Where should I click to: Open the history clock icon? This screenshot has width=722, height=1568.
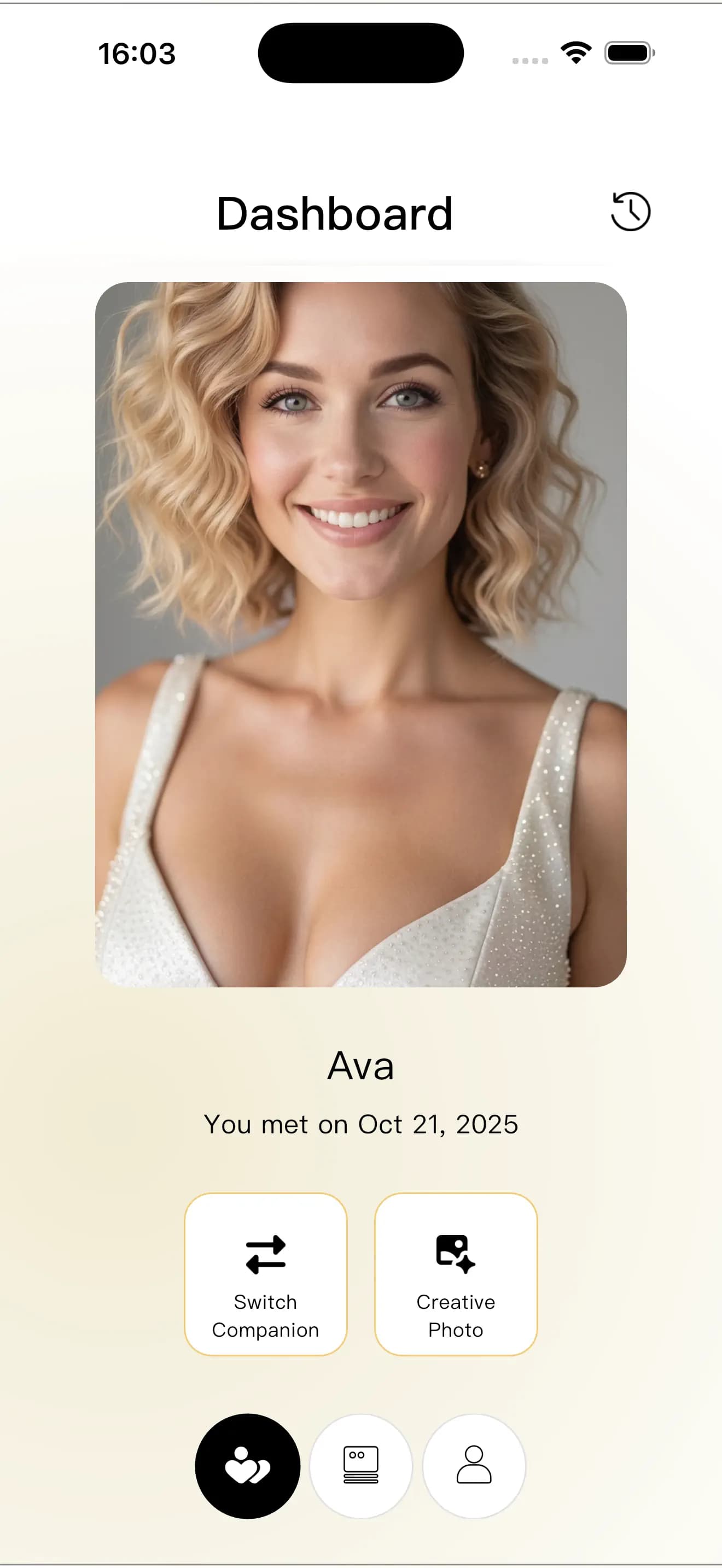click(x=630, y=212)
